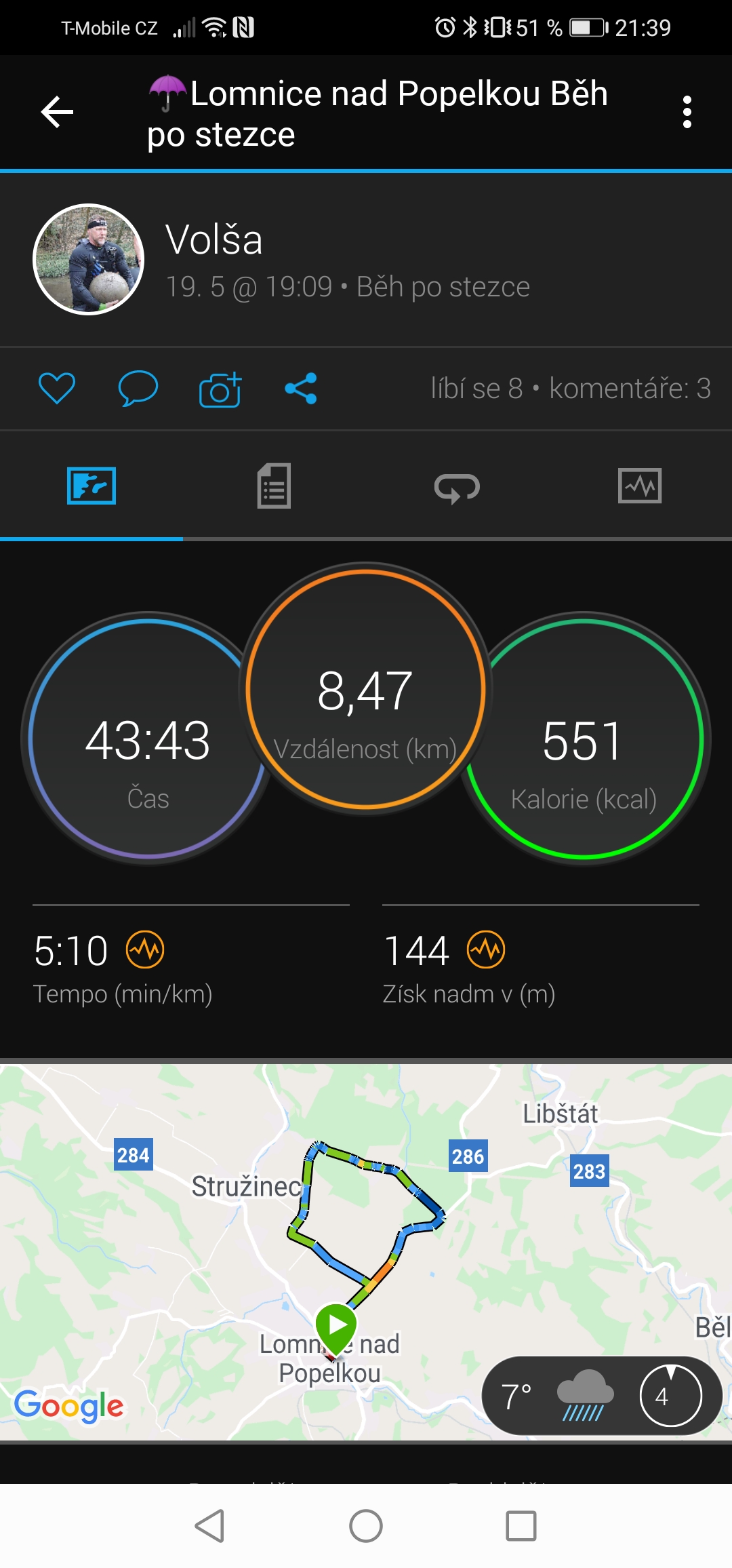Open the three-dot overflow menu
The image size is (732, 1568).
tap(687, 112)
